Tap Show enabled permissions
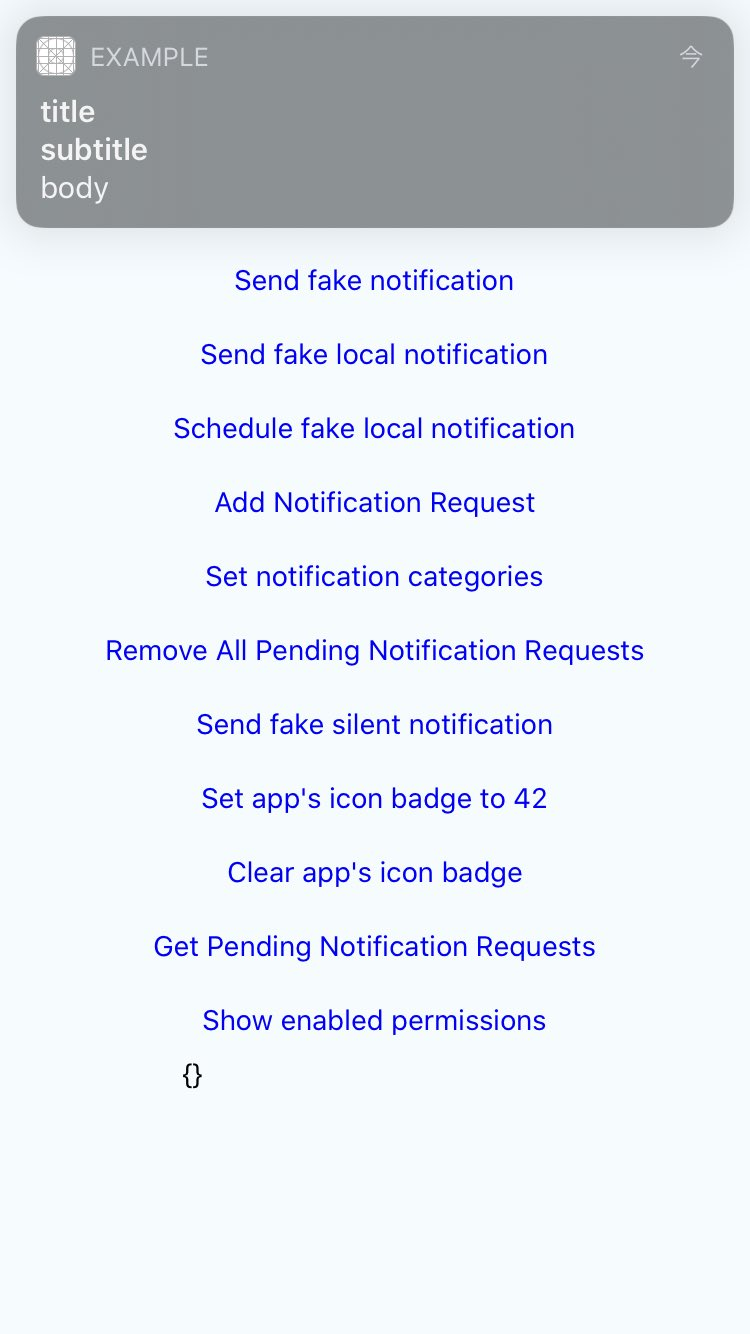750x1334 pixels. [x=374, y=1021]
